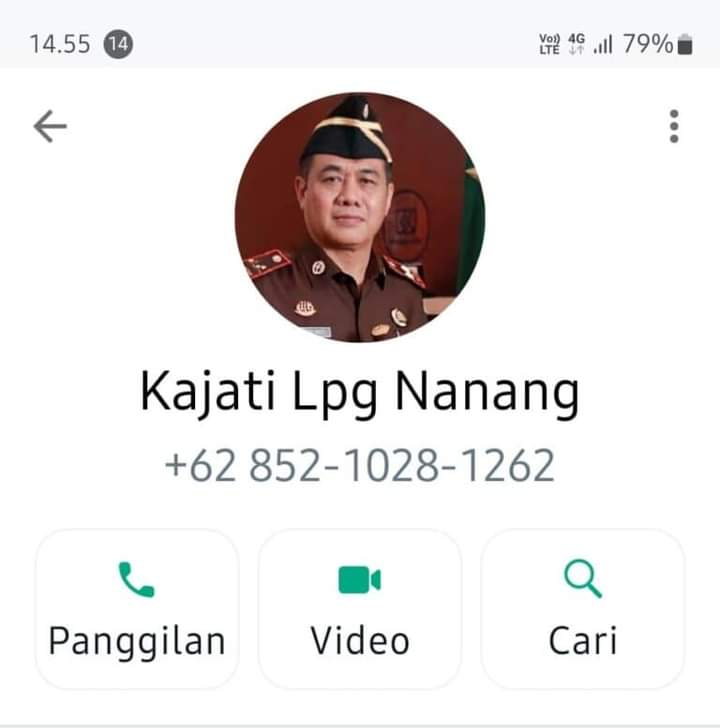Screen dimensions: 720x728
Task: Go back using the arrow icon
Action: 50,126
